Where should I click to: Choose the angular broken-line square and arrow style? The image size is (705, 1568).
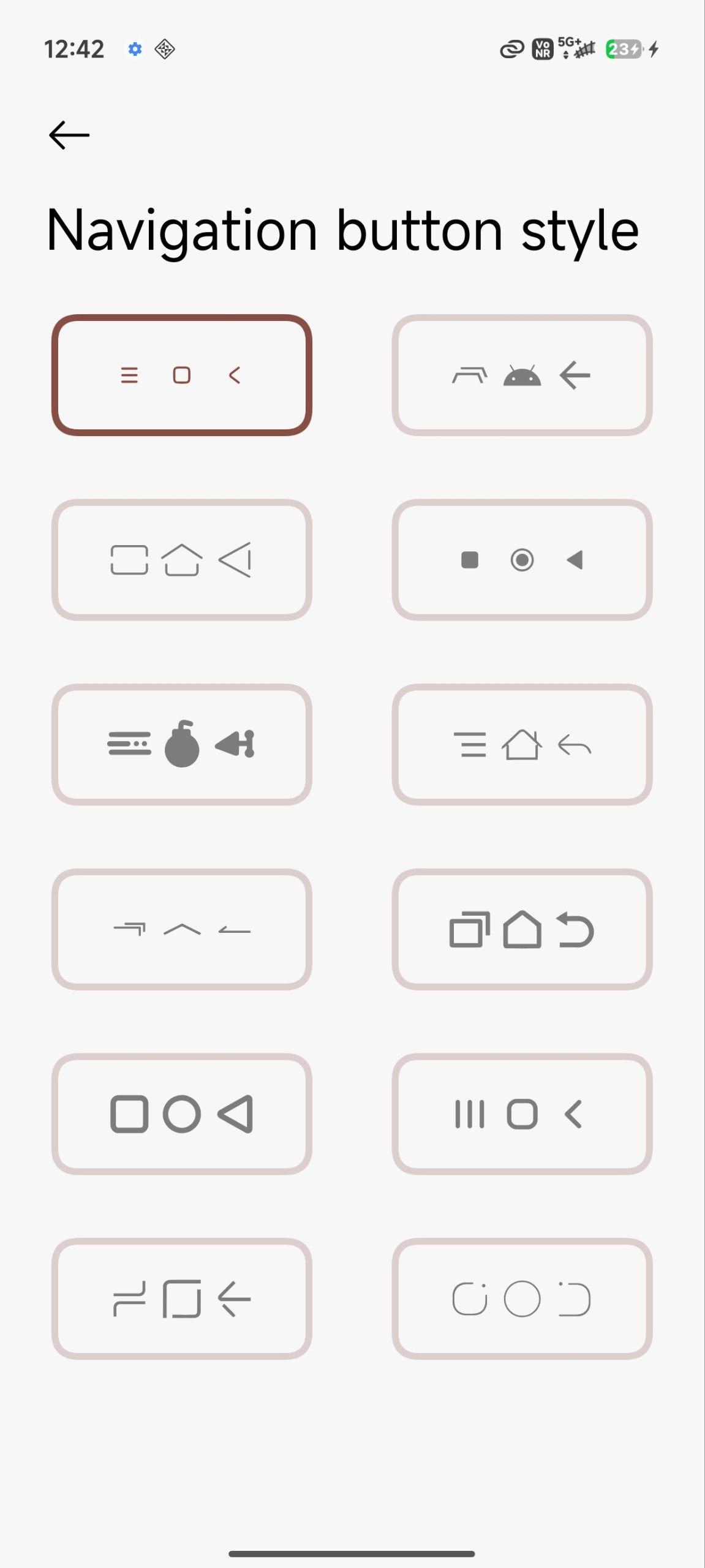click(182, 1298)
